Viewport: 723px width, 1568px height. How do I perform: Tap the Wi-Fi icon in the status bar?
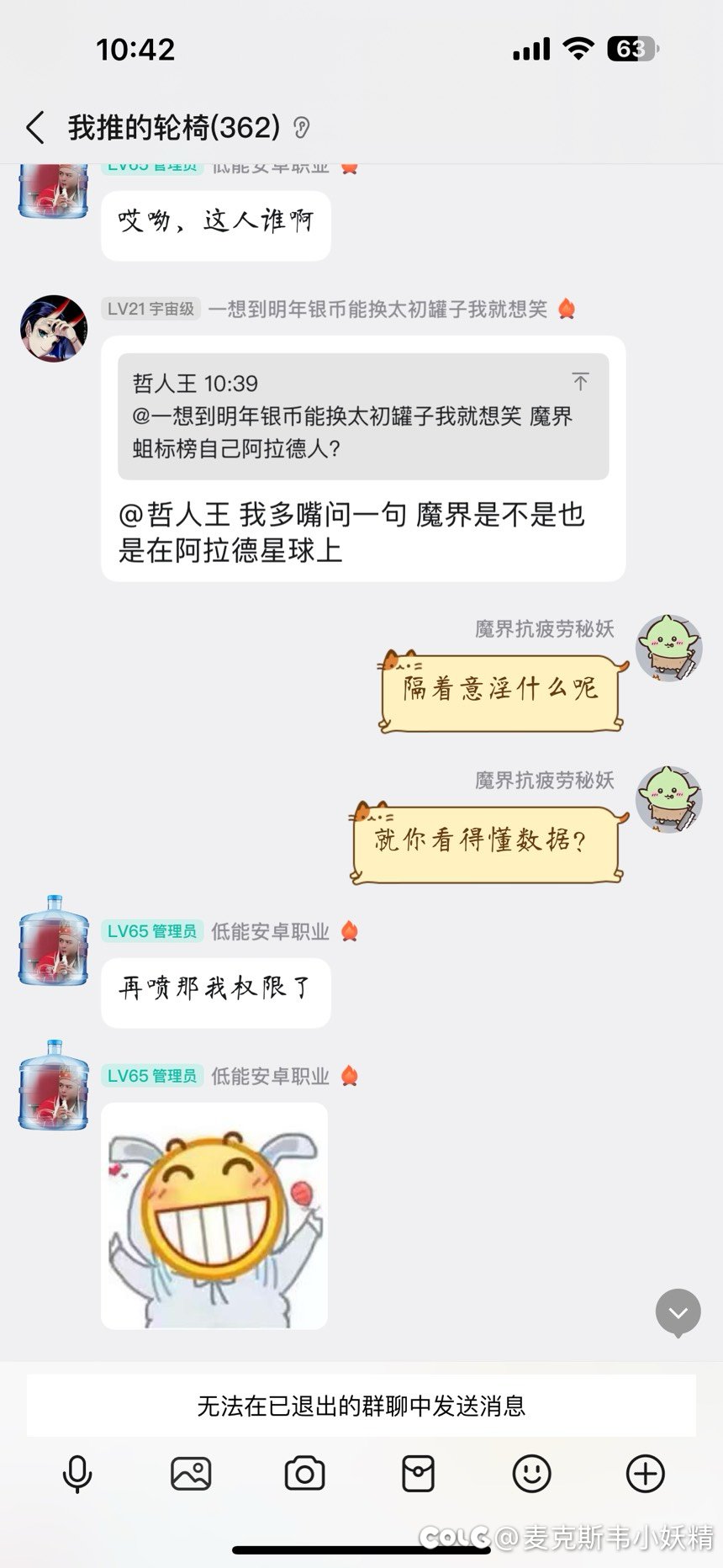point(578,50)
